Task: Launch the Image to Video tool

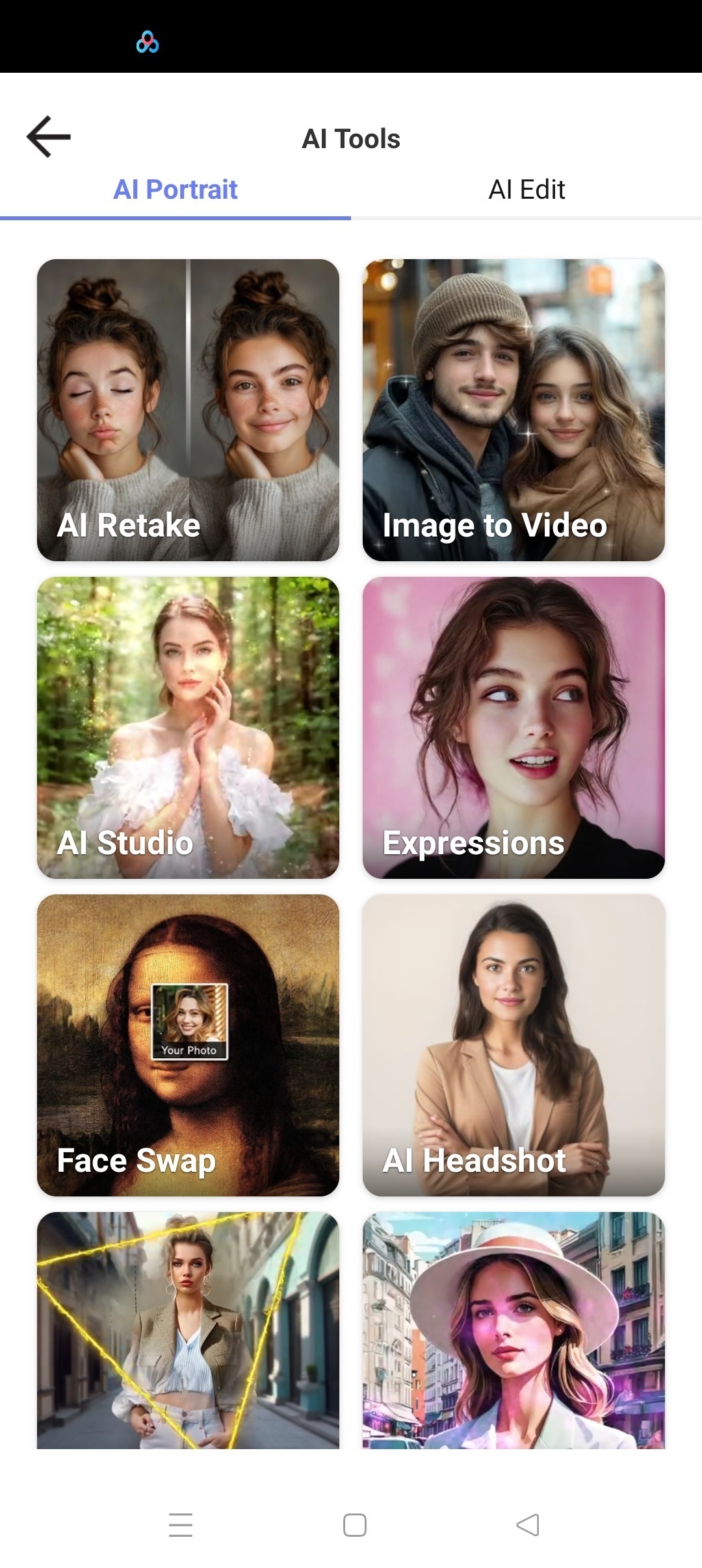Action: click(x=513, y=410)
